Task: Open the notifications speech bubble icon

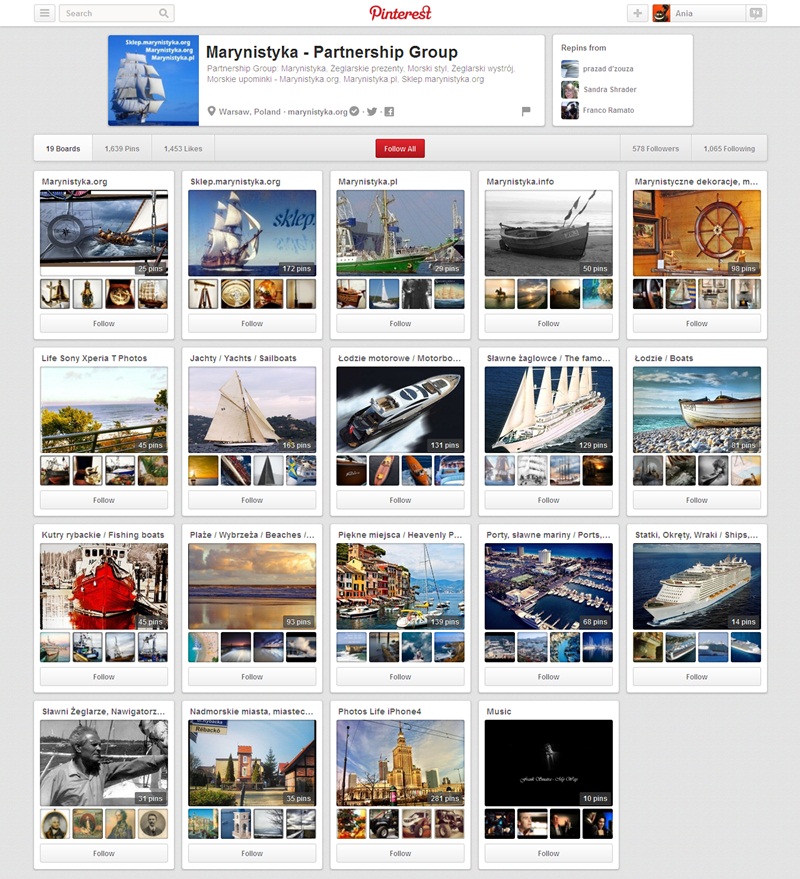Action: pyautogui.click(x=756, y=13)
